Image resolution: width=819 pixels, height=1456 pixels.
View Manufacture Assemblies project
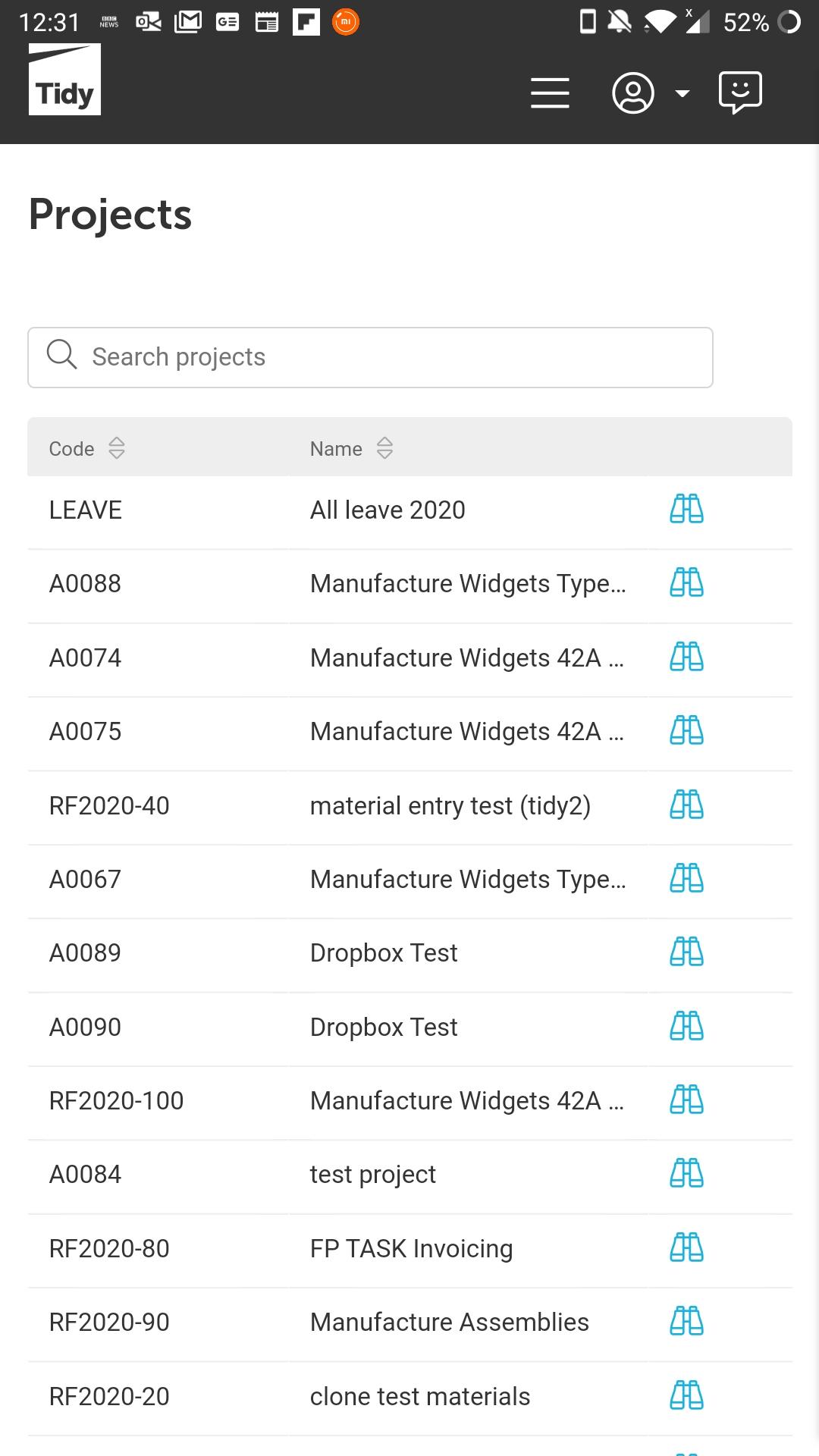click(686, 1322)
